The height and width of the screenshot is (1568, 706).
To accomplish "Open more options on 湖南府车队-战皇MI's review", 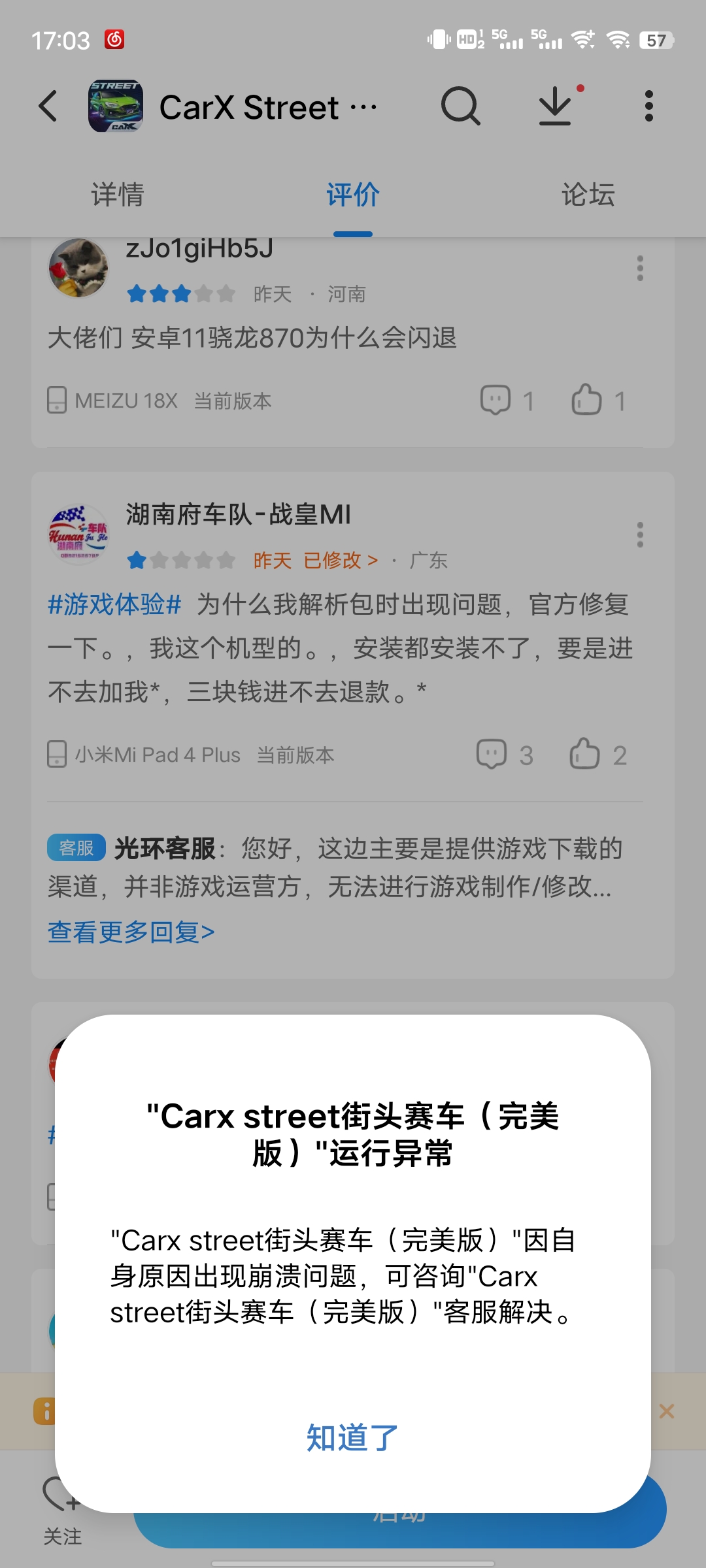I will click(x=640, y=535).
